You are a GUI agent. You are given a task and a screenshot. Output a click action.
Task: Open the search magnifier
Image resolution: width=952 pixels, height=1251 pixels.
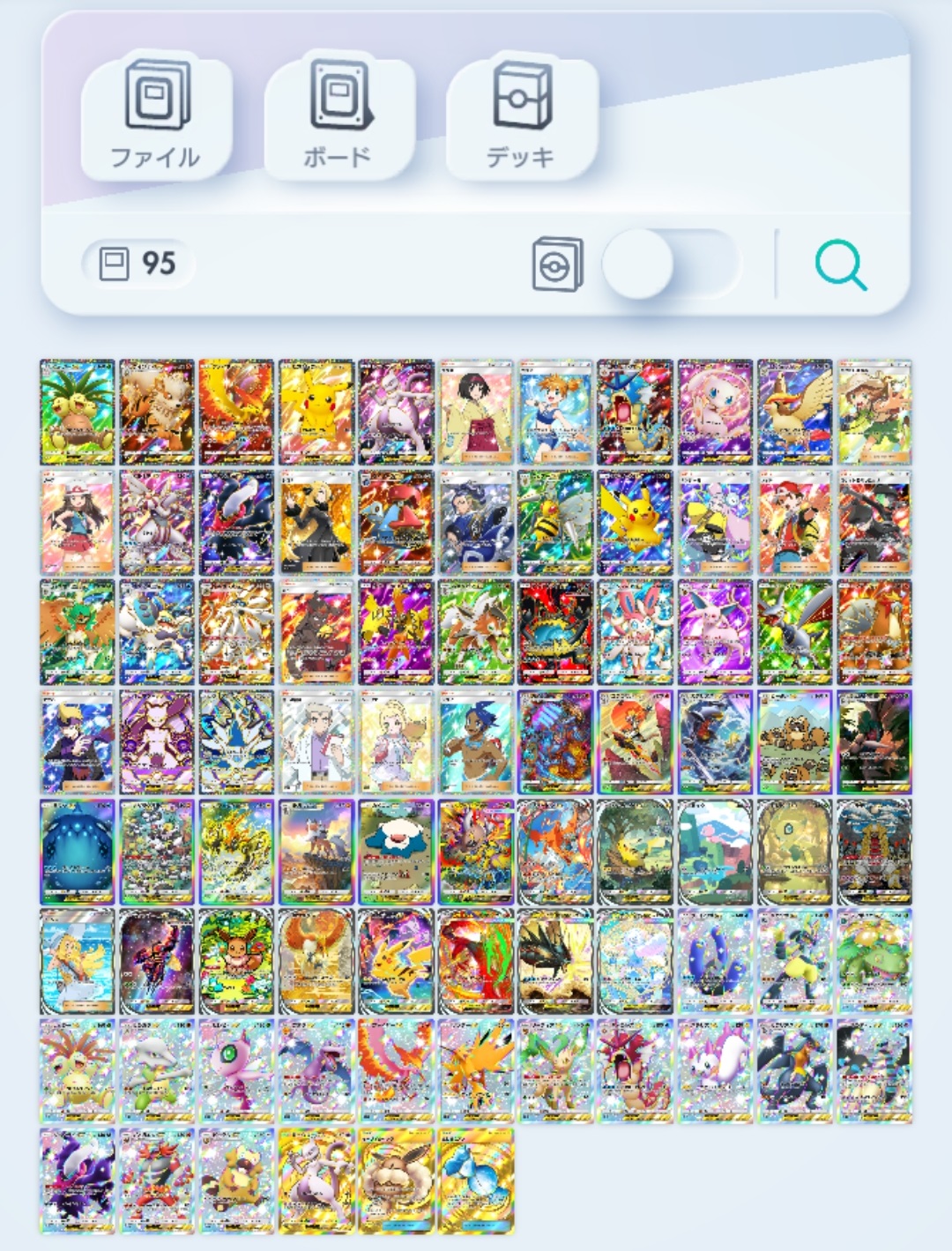[840, 264]
